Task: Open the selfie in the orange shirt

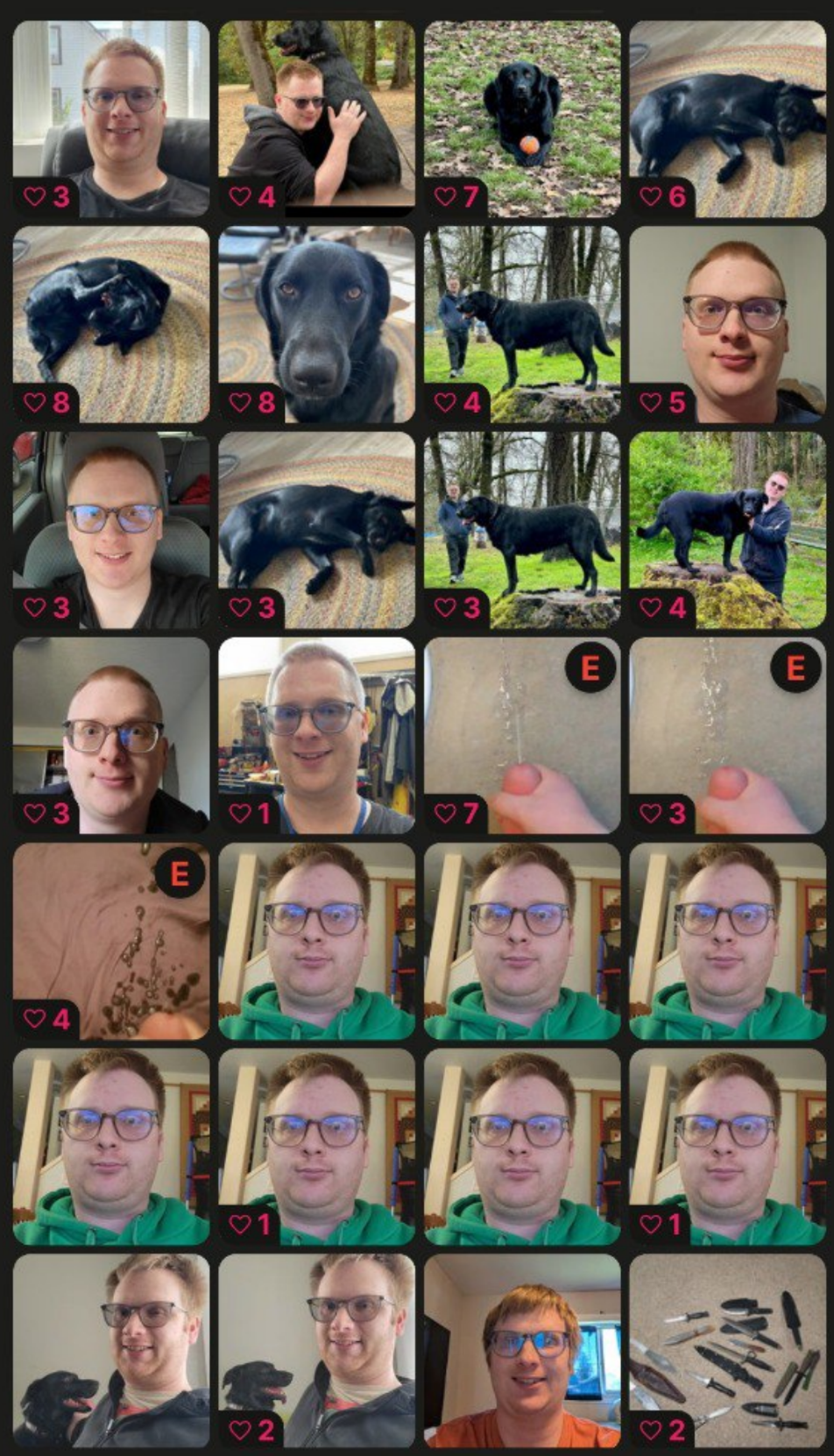Action: coord(522,1351)
